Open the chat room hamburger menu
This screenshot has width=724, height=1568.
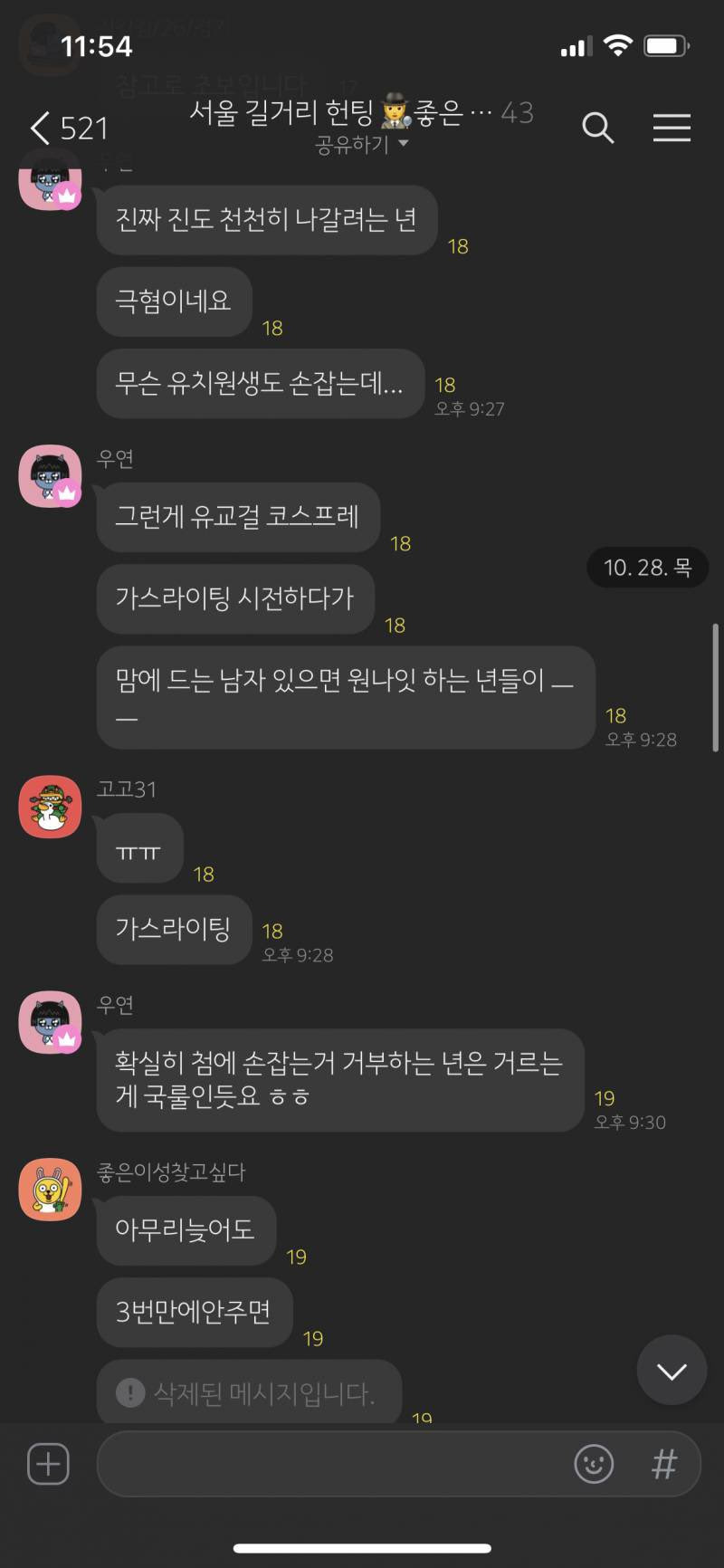tap(672, 129)
